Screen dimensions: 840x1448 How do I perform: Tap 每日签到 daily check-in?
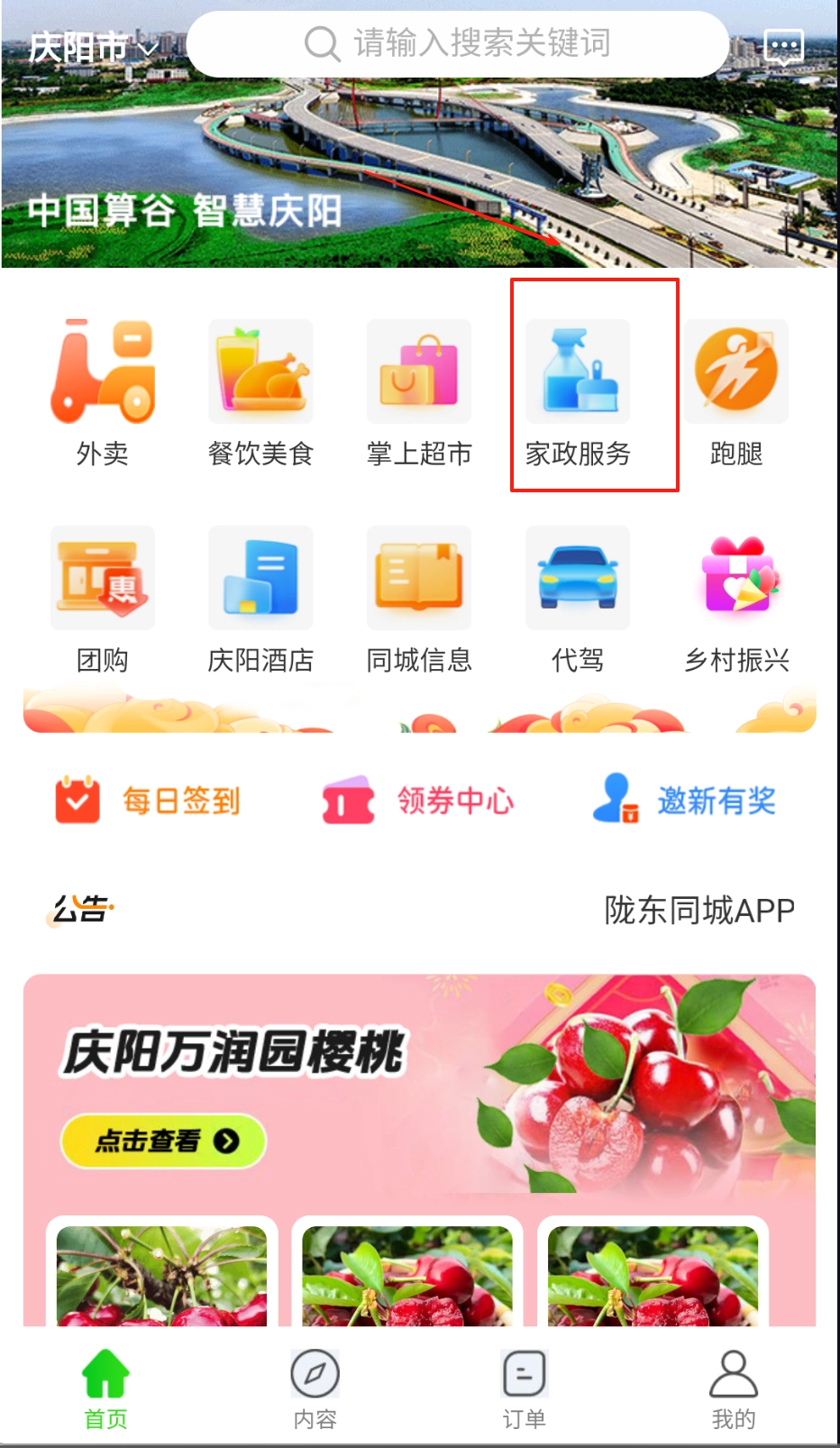149,800
